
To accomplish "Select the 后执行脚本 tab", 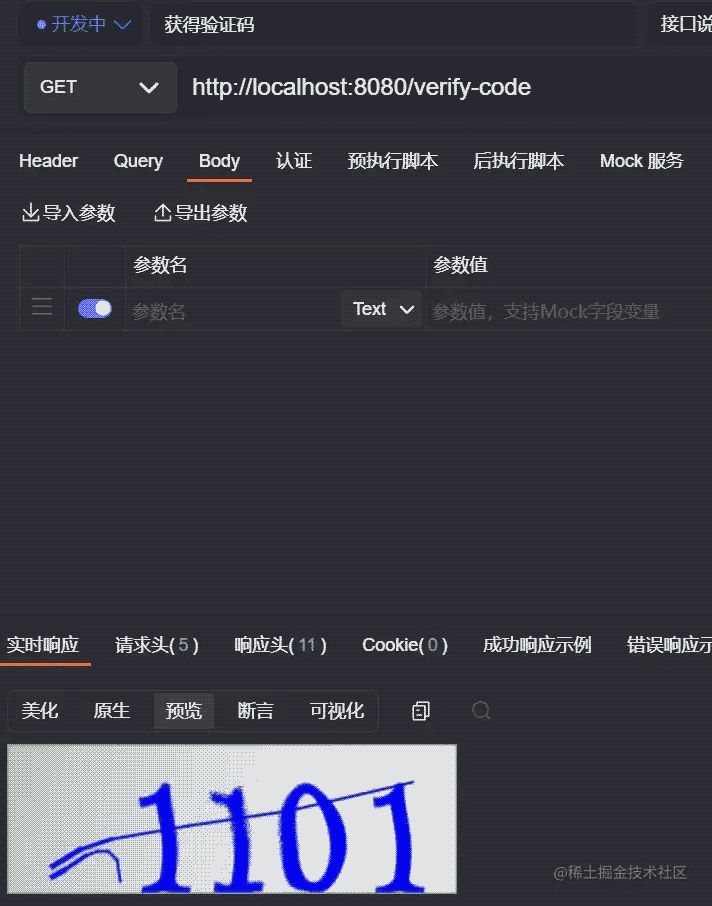I will coord(518,161).
